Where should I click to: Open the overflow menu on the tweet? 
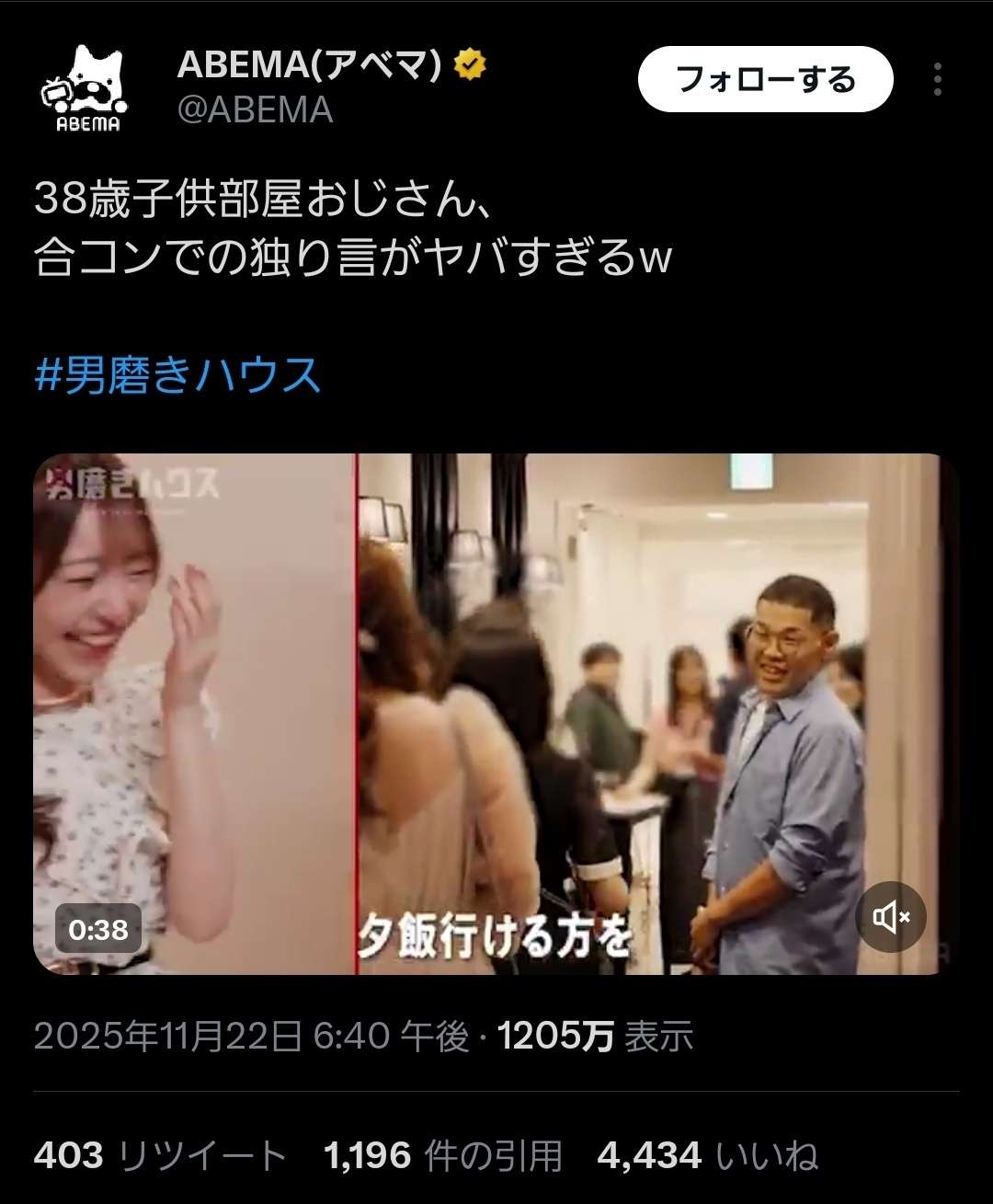click(x=937, y=80)
